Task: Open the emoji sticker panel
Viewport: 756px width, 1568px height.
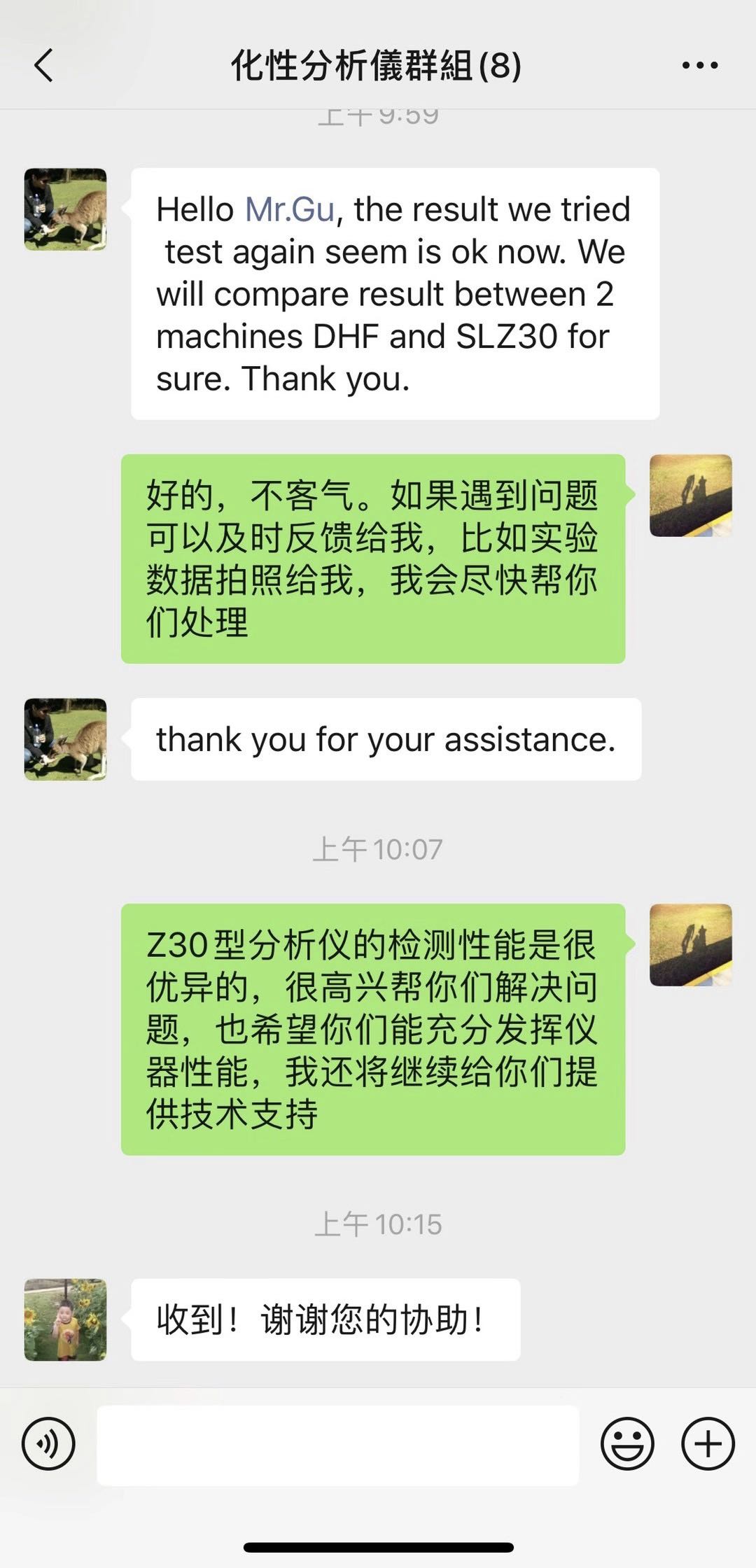Action: 627,1443
